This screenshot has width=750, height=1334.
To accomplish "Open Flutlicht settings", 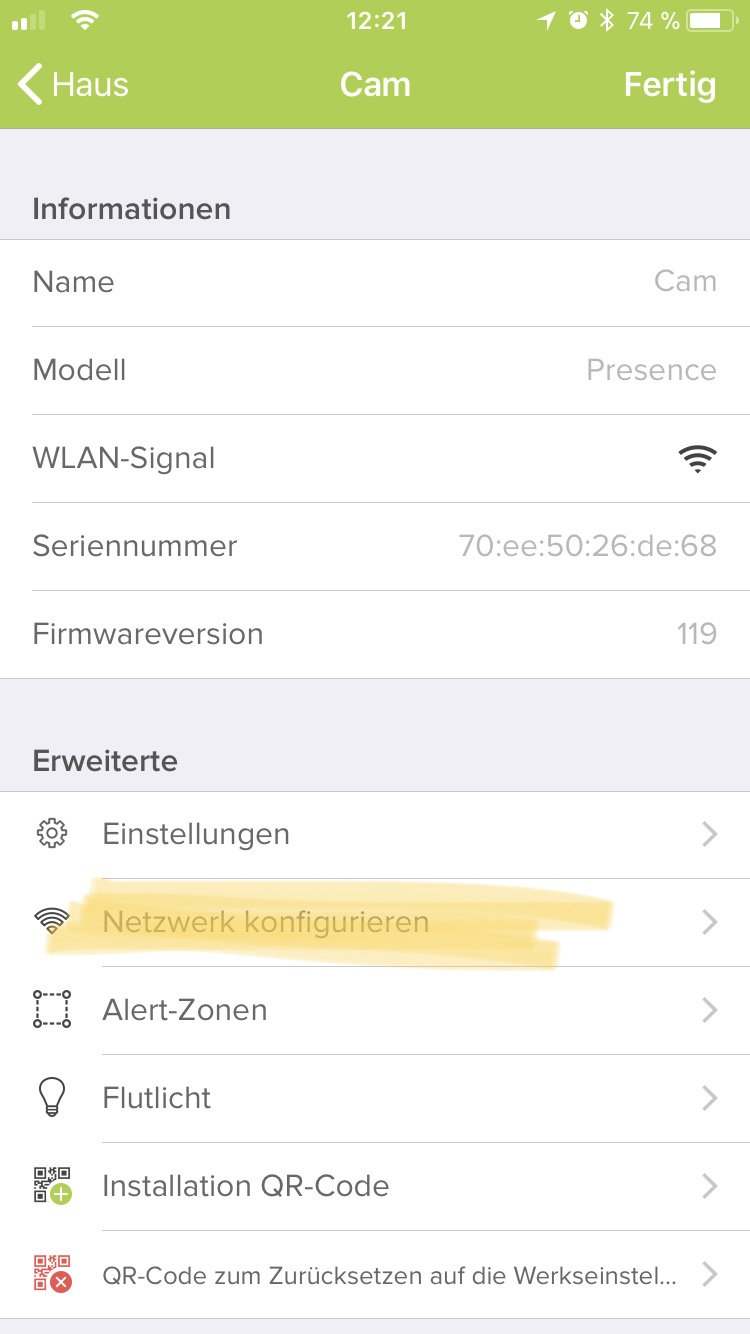I will 375,1098.
